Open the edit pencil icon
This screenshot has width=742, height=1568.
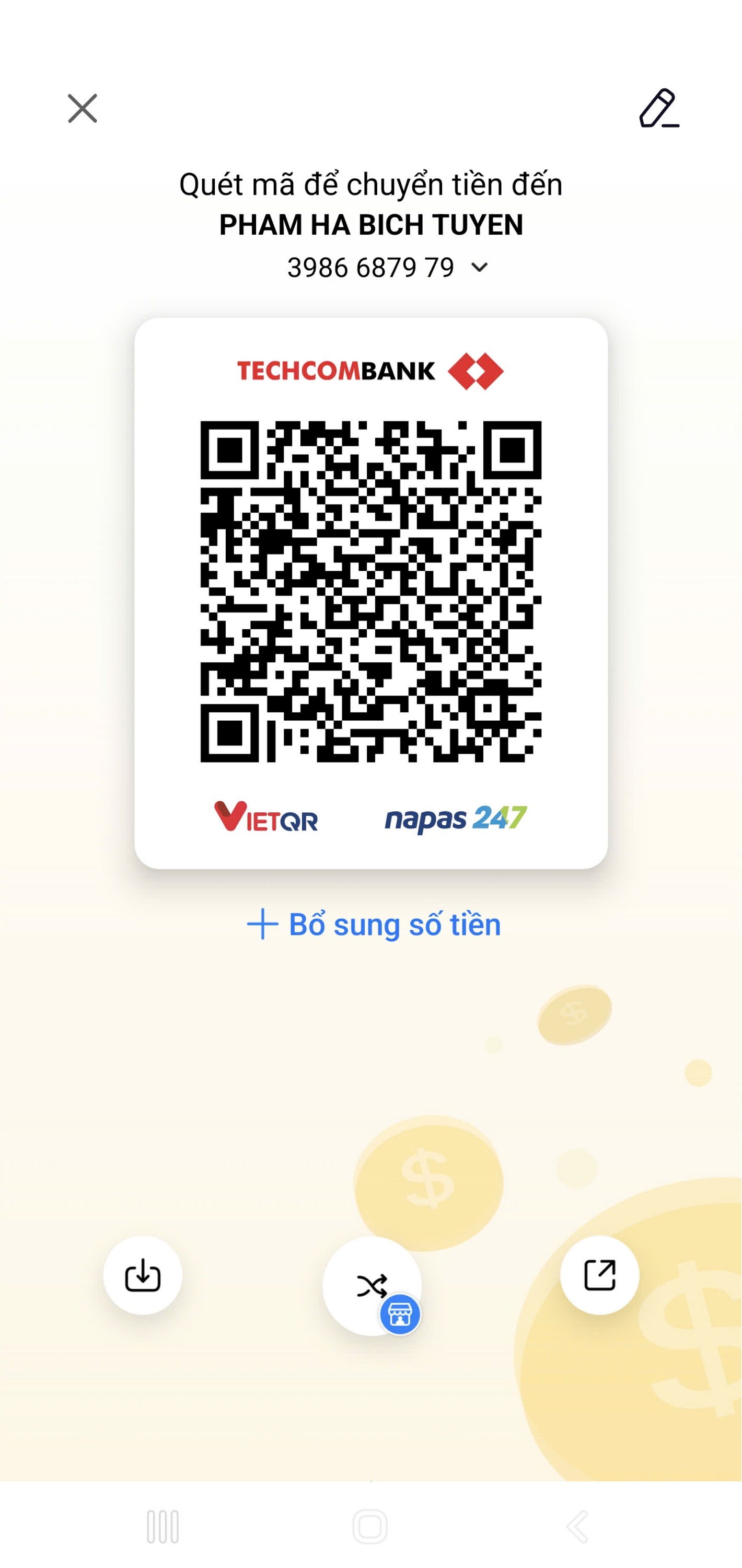tap(658, 108)
